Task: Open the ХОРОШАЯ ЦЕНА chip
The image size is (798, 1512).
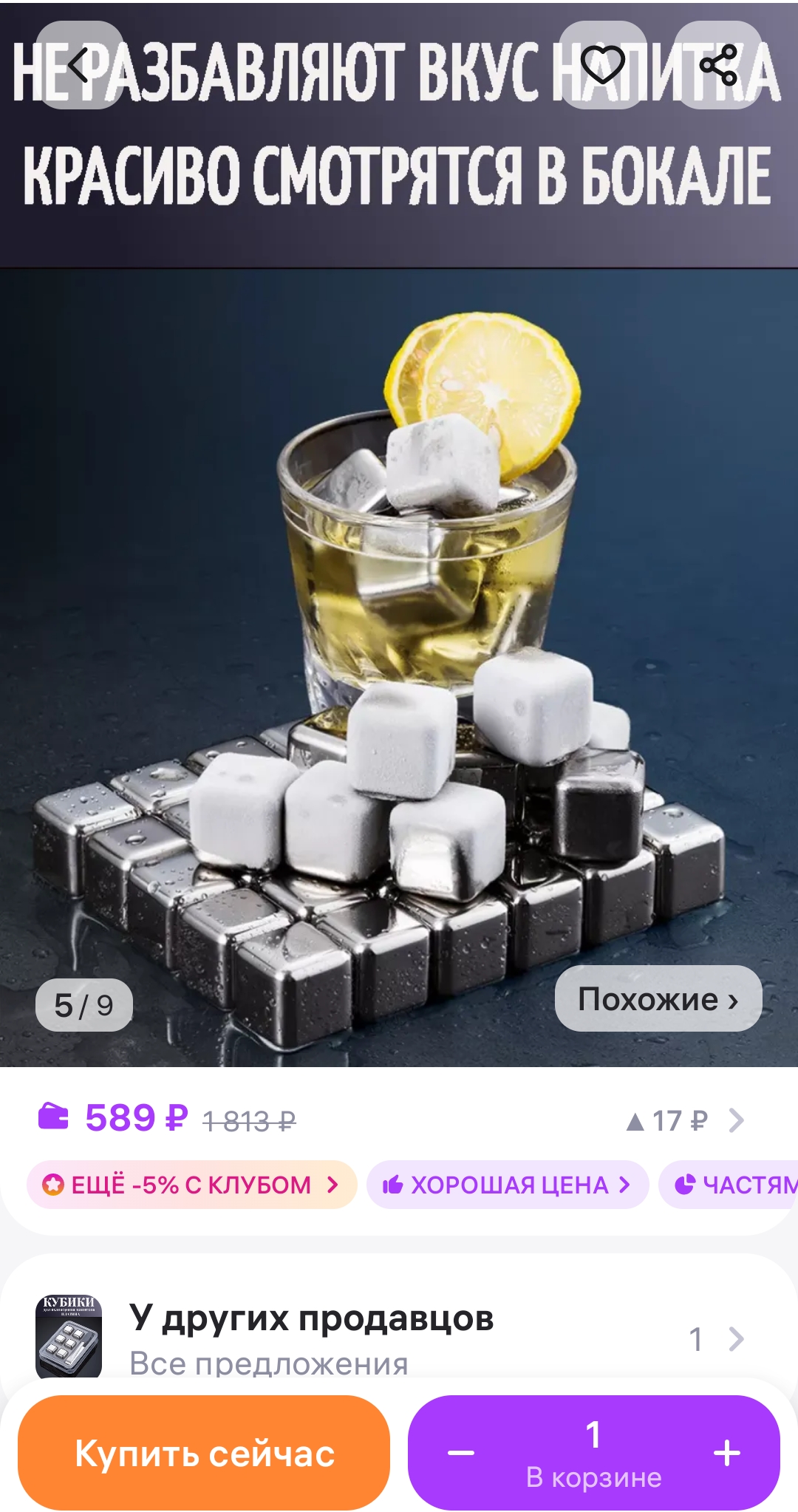Action: point(508,1185)
